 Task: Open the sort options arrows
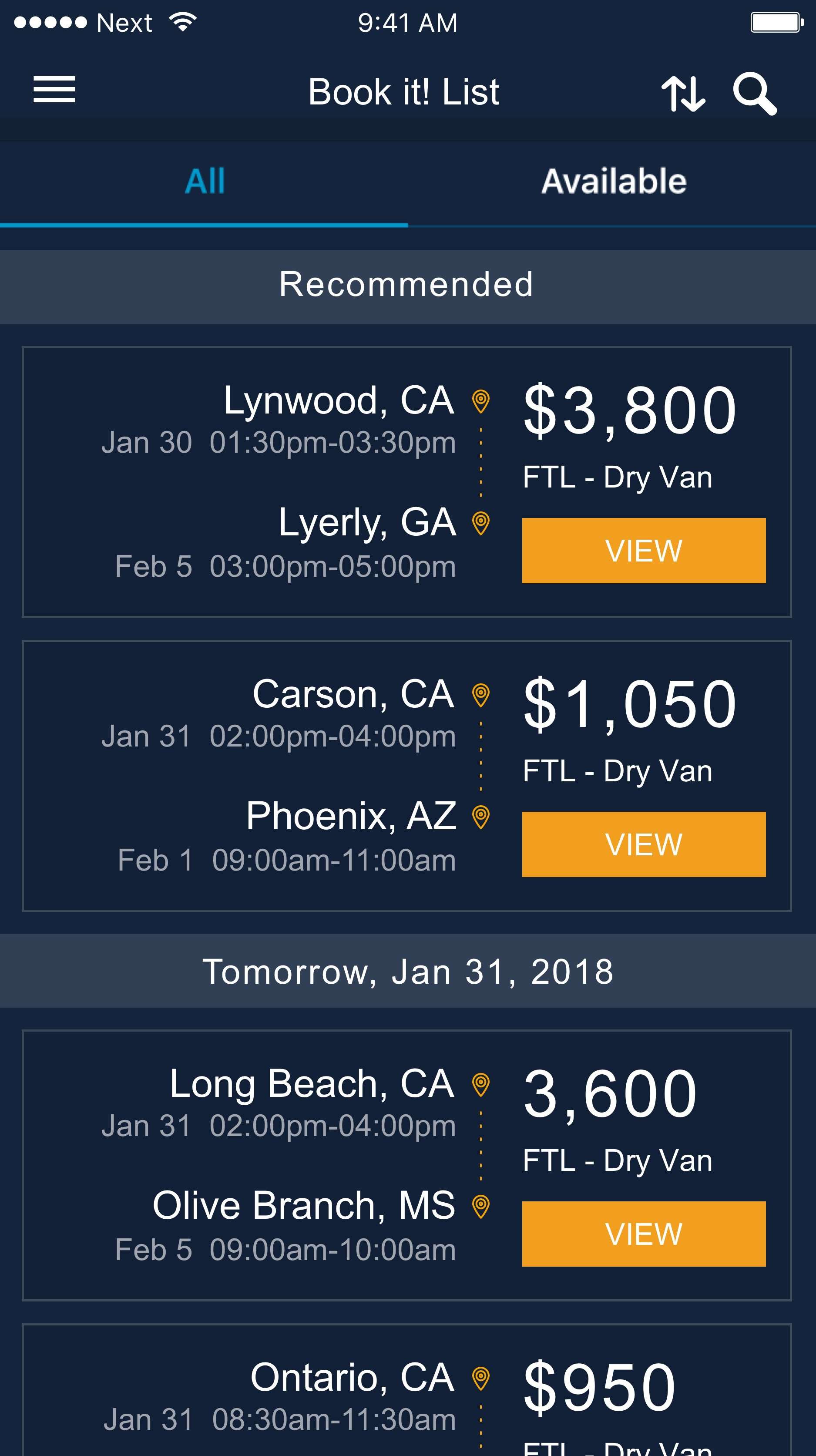[x=683, y=93]
